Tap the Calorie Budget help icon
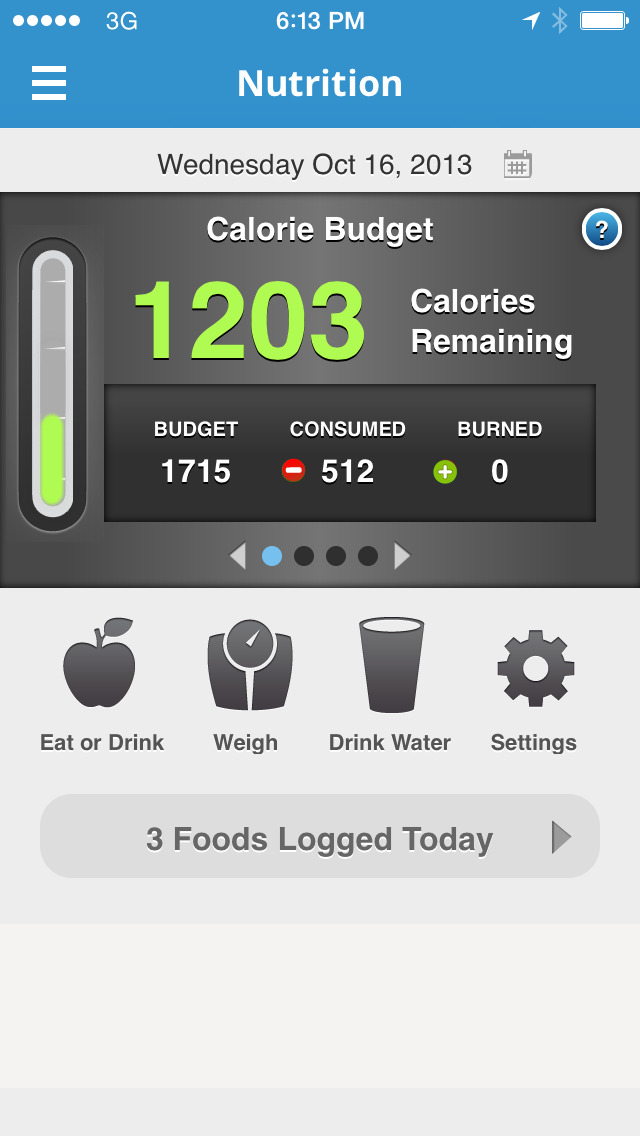 [601, 232]
